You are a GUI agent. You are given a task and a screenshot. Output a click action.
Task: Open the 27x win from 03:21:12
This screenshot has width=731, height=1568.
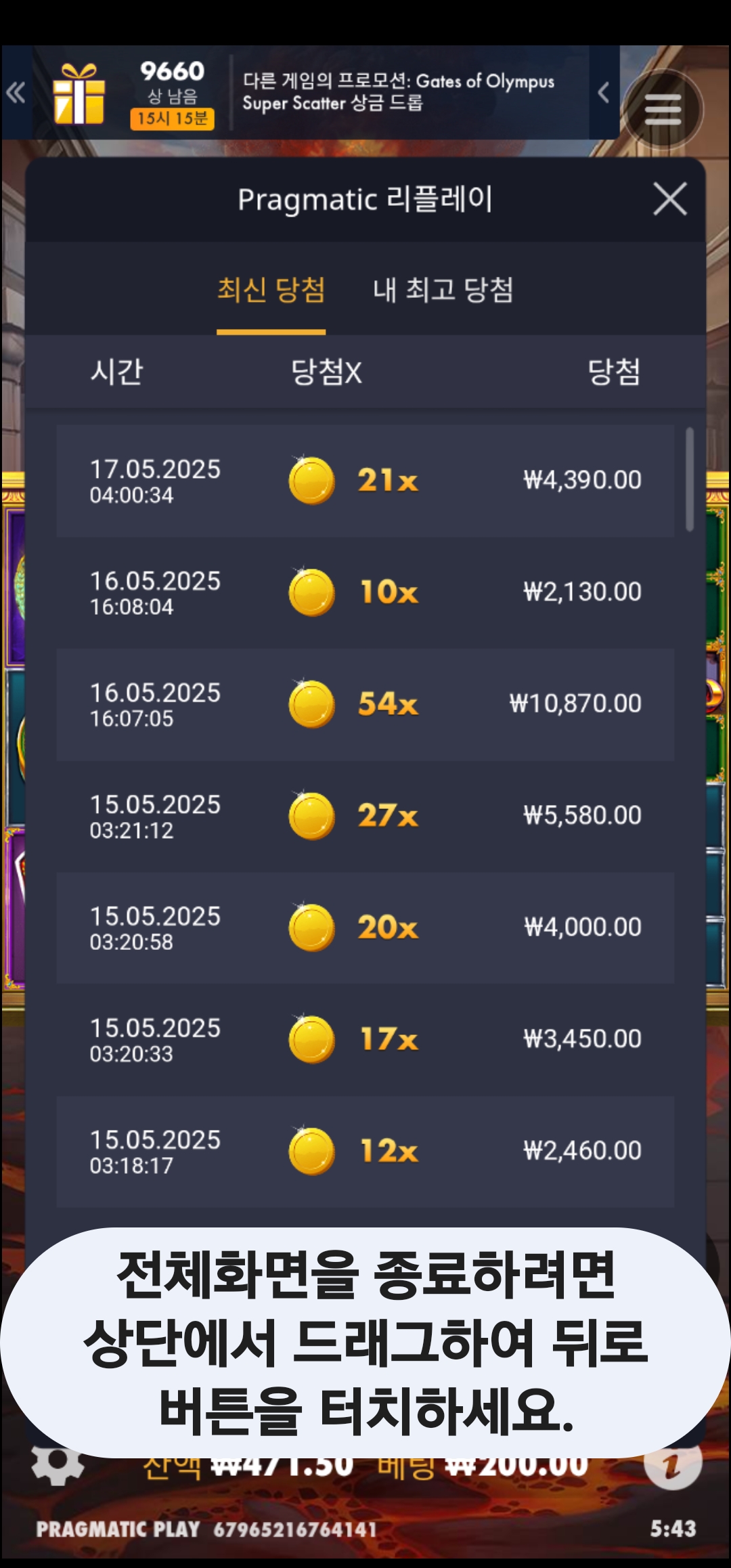tap(365, 816)
